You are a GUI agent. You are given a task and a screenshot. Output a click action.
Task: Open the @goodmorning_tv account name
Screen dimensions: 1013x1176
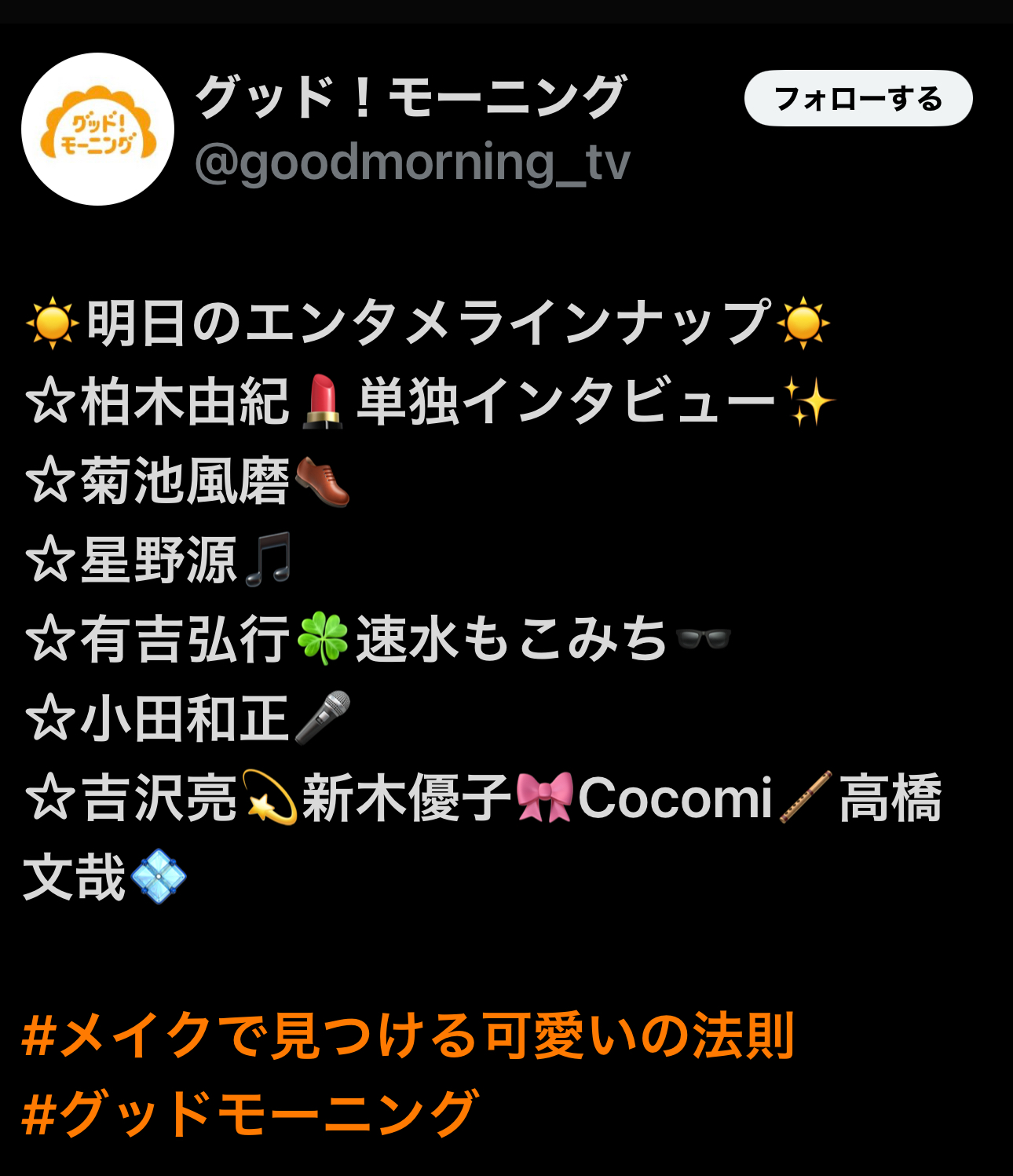coord(411,163)
